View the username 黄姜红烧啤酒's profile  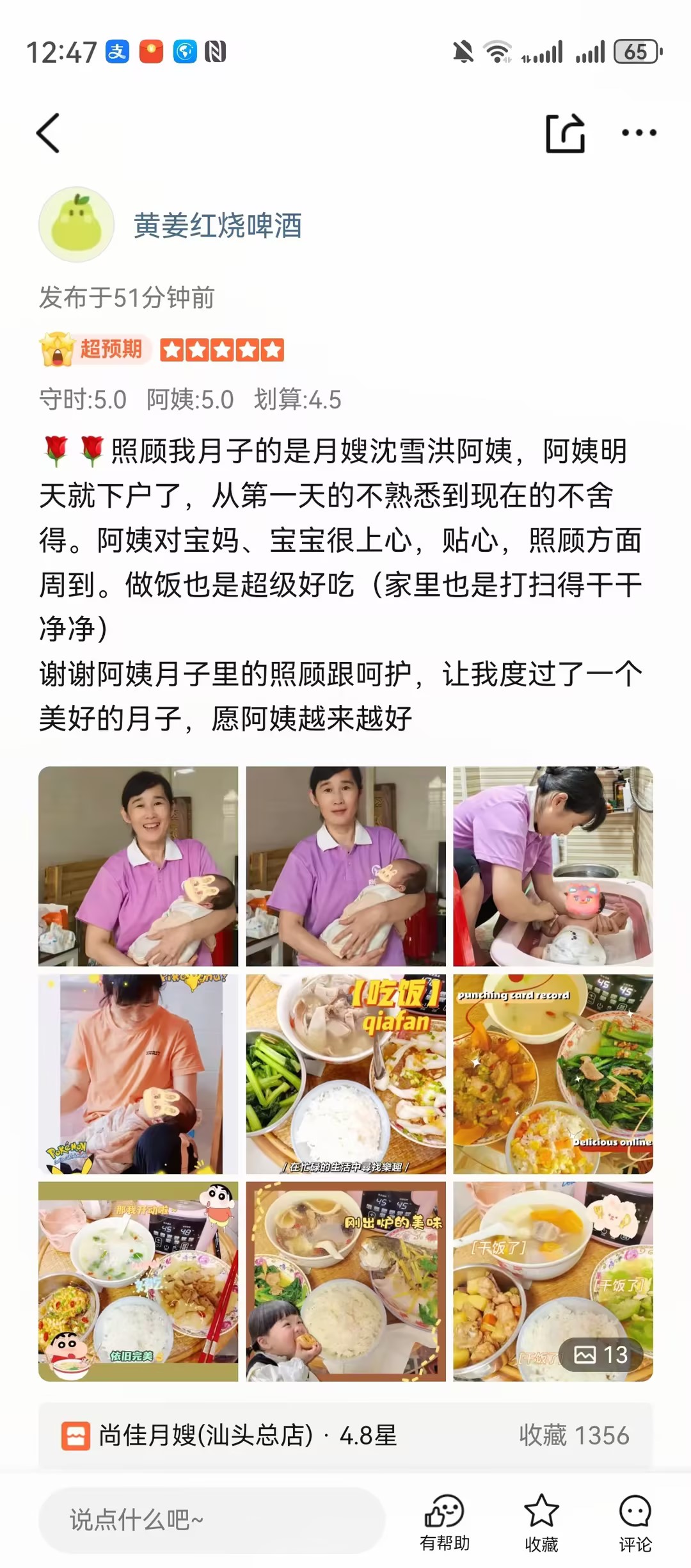click(218, 225)
